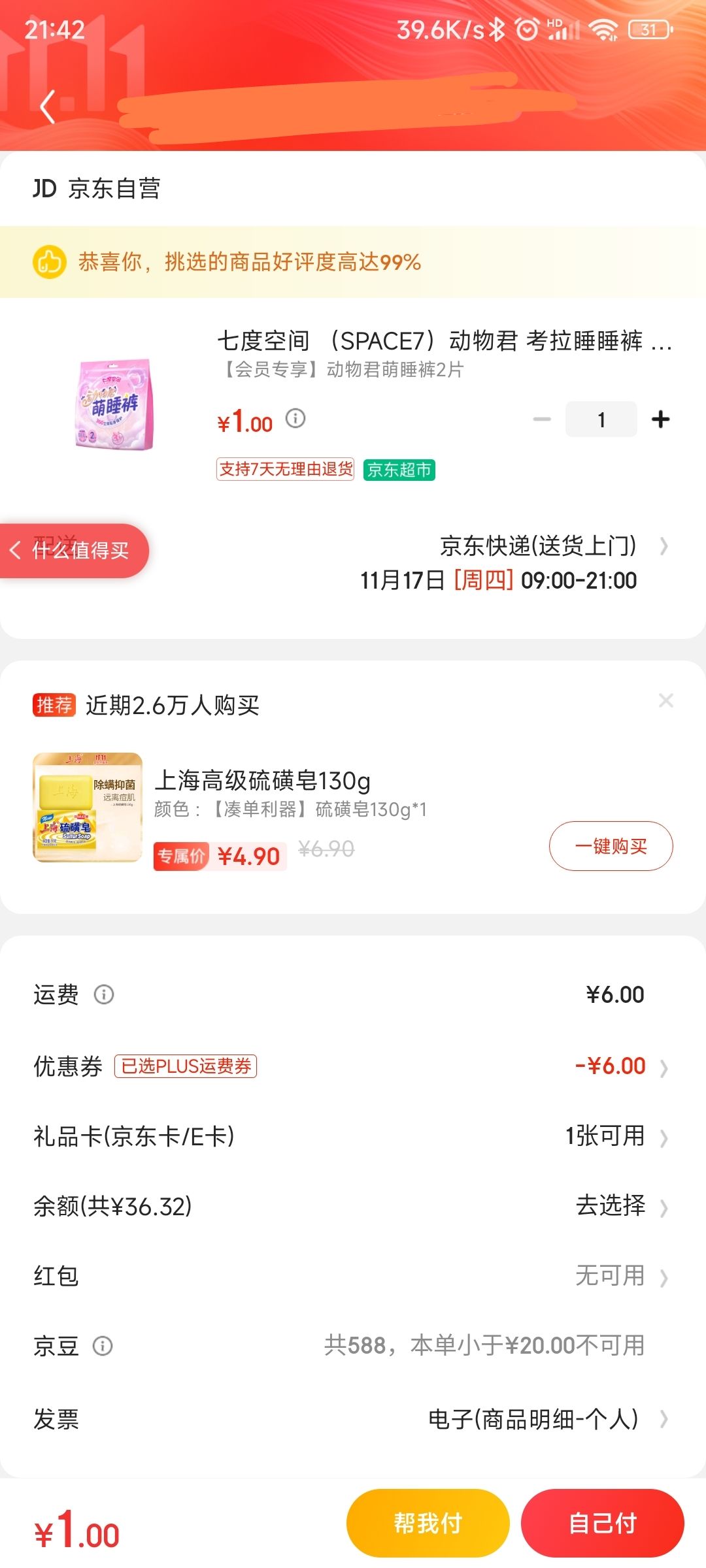Tap 帮我付 to request payment

[428, 1523]
